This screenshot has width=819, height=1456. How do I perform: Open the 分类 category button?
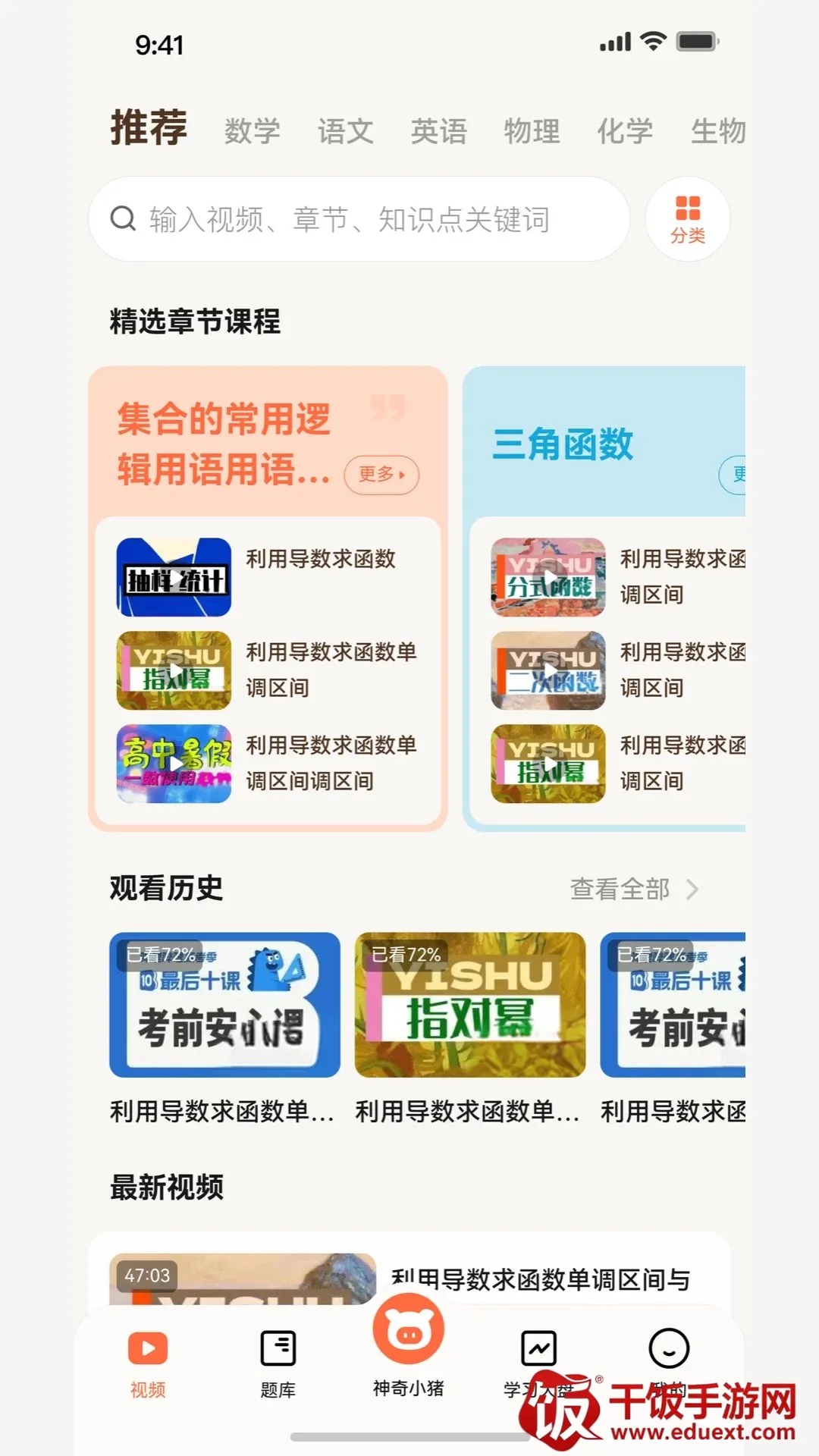(x=688, y=219)
